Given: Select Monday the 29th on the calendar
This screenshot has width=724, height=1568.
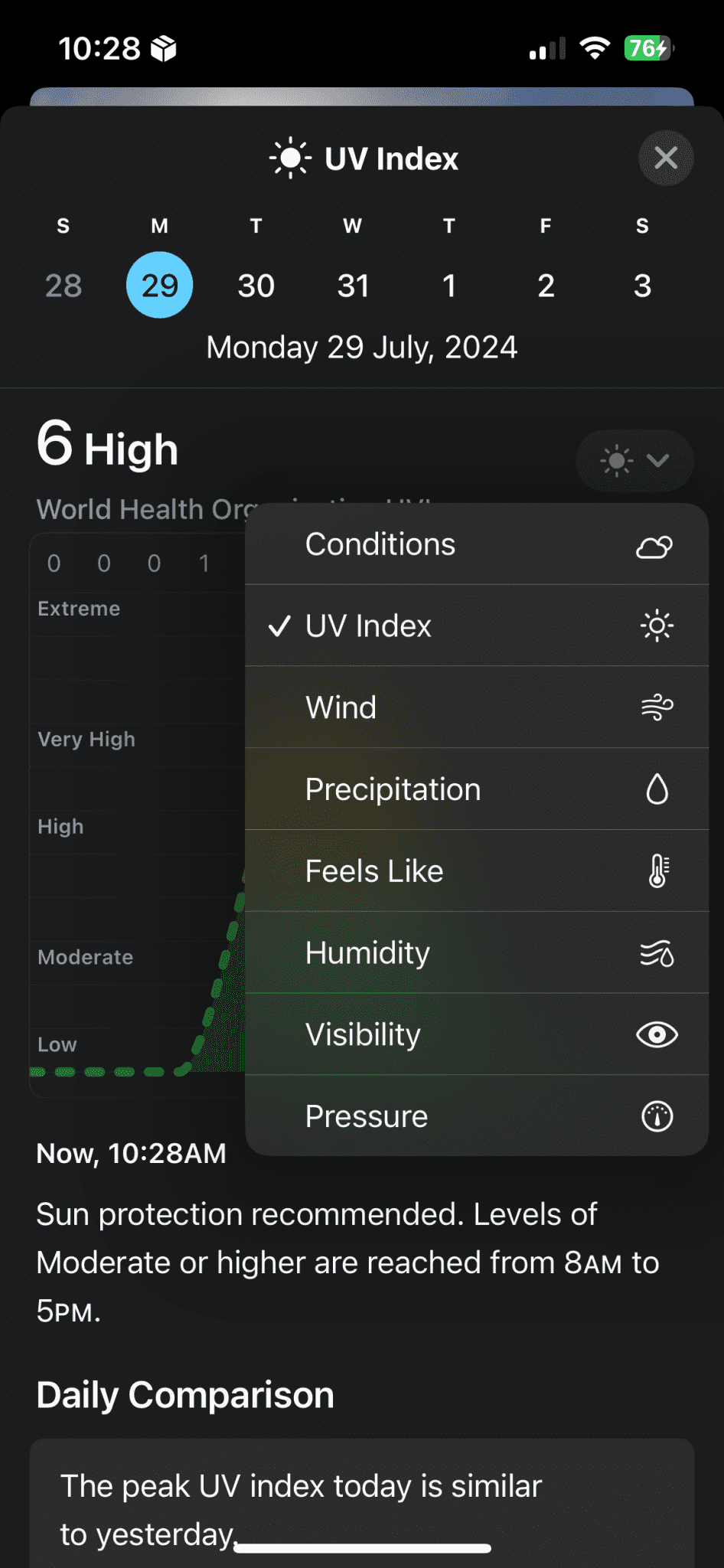Looking at the screenshot, I should (158, 285).
